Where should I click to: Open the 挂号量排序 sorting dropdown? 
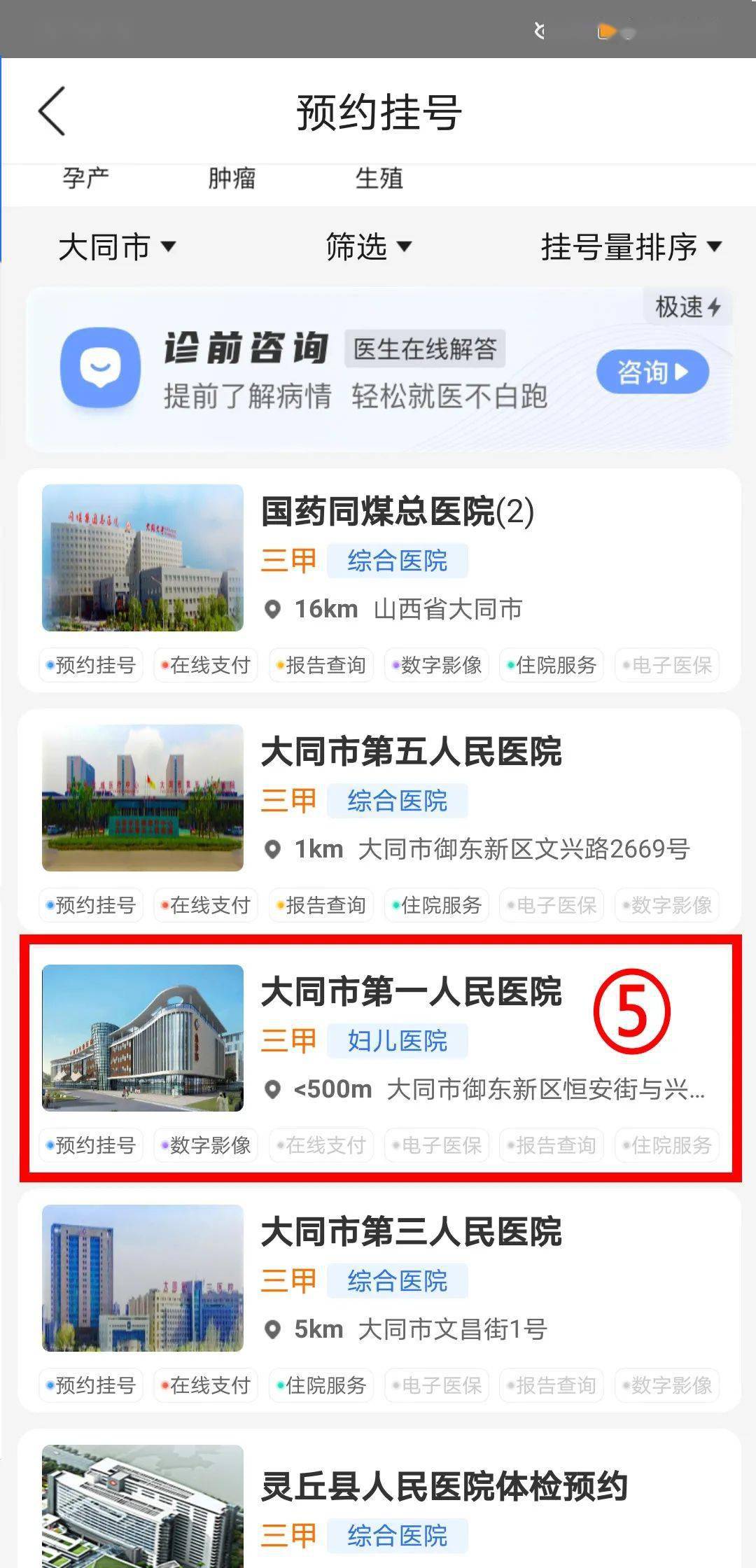(x=631, y=247)
